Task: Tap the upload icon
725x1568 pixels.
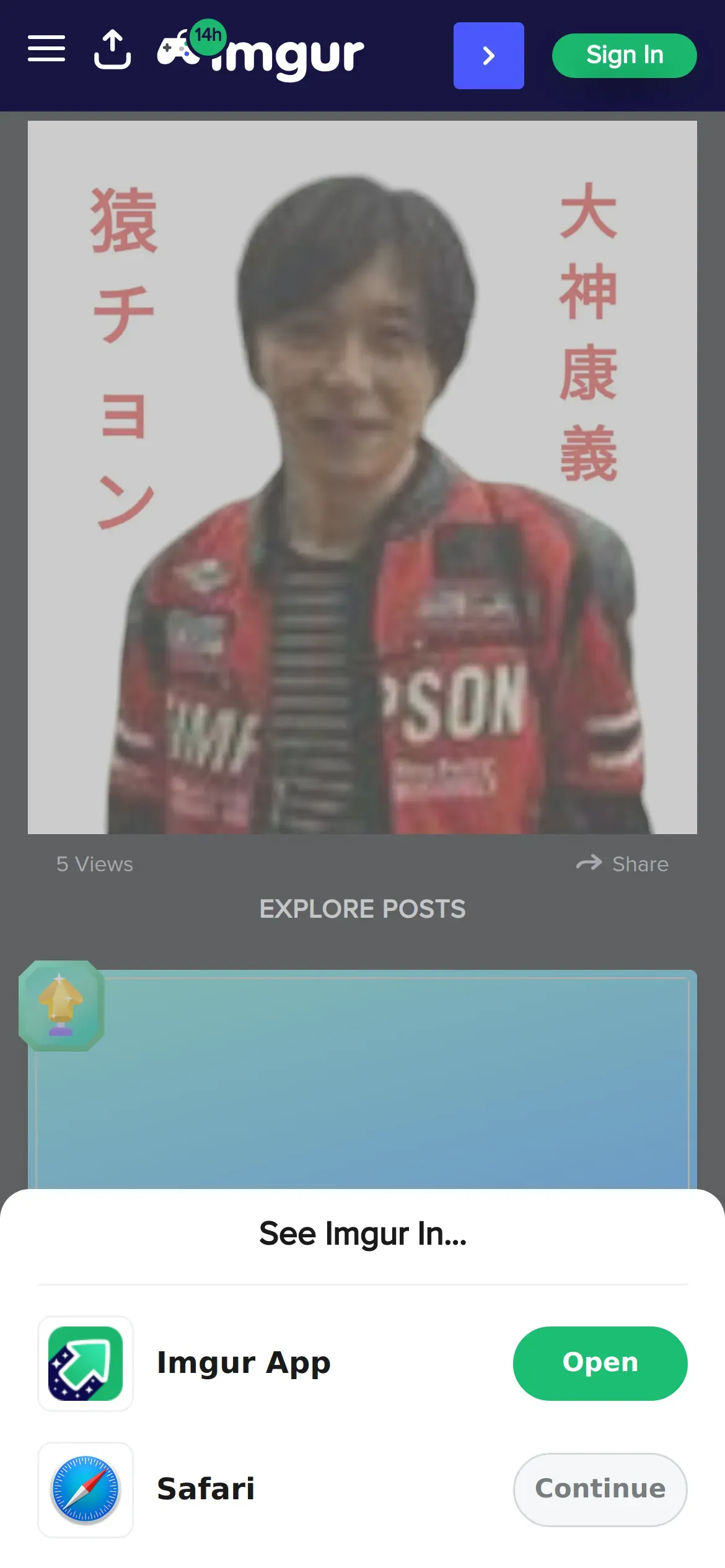Action: click(x=112, y=50)
